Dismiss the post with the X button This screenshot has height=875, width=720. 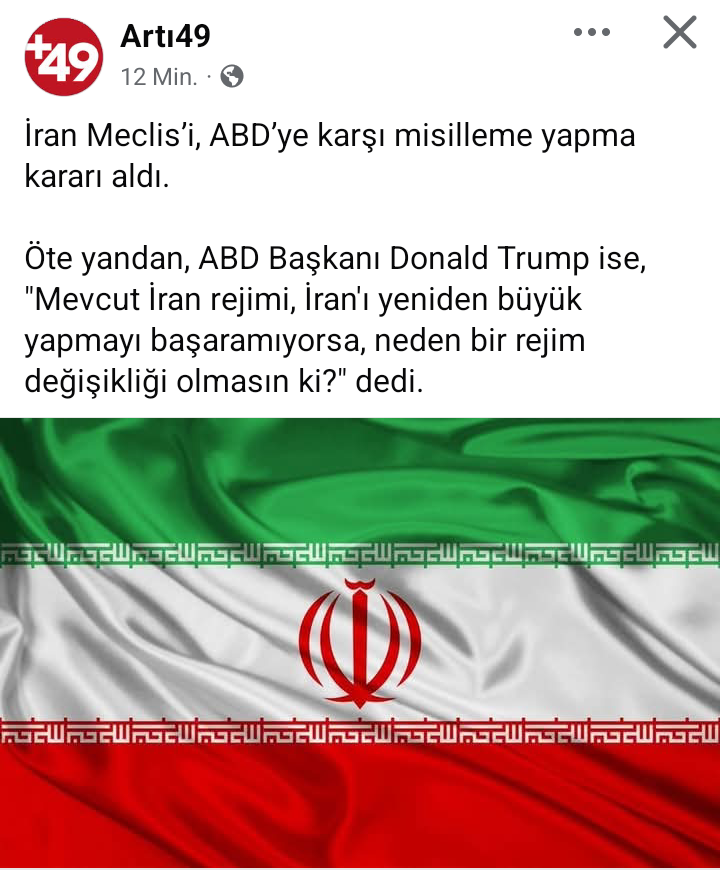(x=680, y=33)
